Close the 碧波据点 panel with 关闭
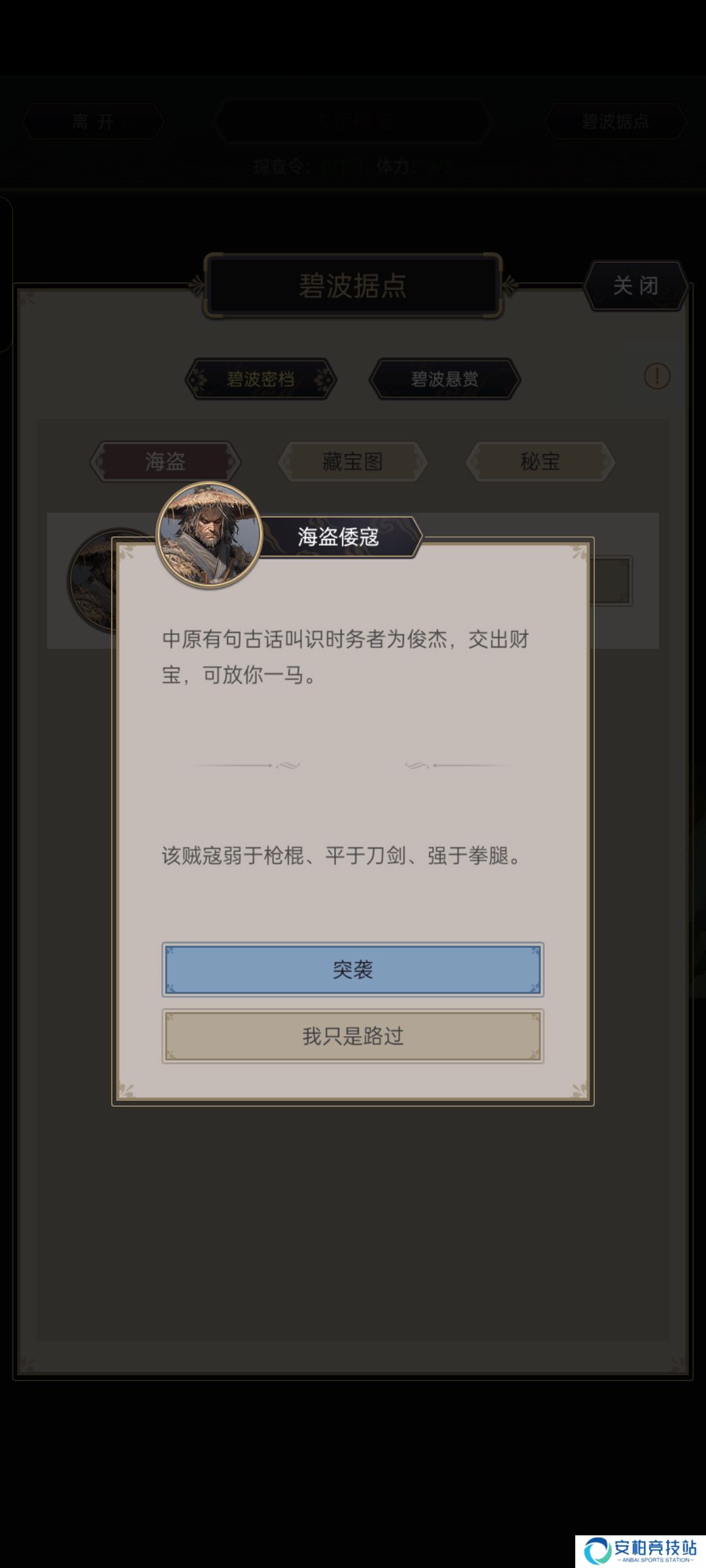 coord(635,286)
